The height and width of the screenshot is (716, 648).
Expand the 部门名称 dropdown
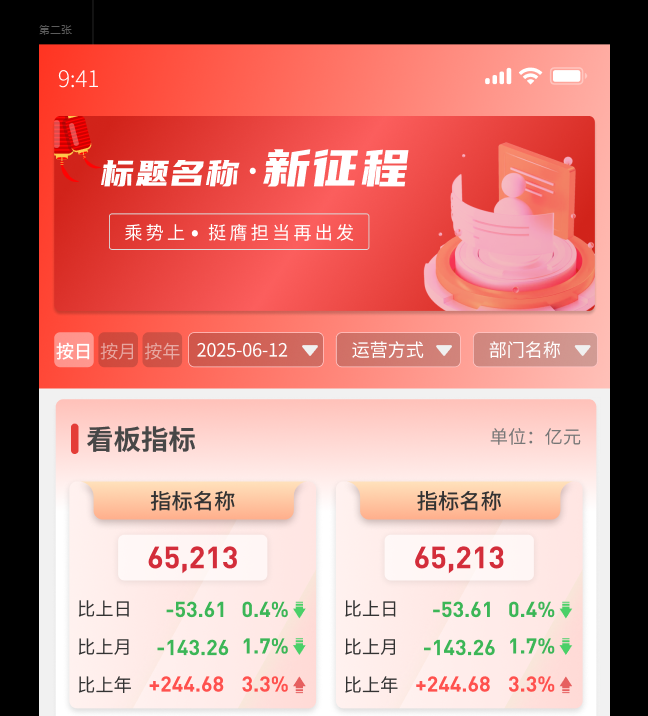[x=535, y=350]
